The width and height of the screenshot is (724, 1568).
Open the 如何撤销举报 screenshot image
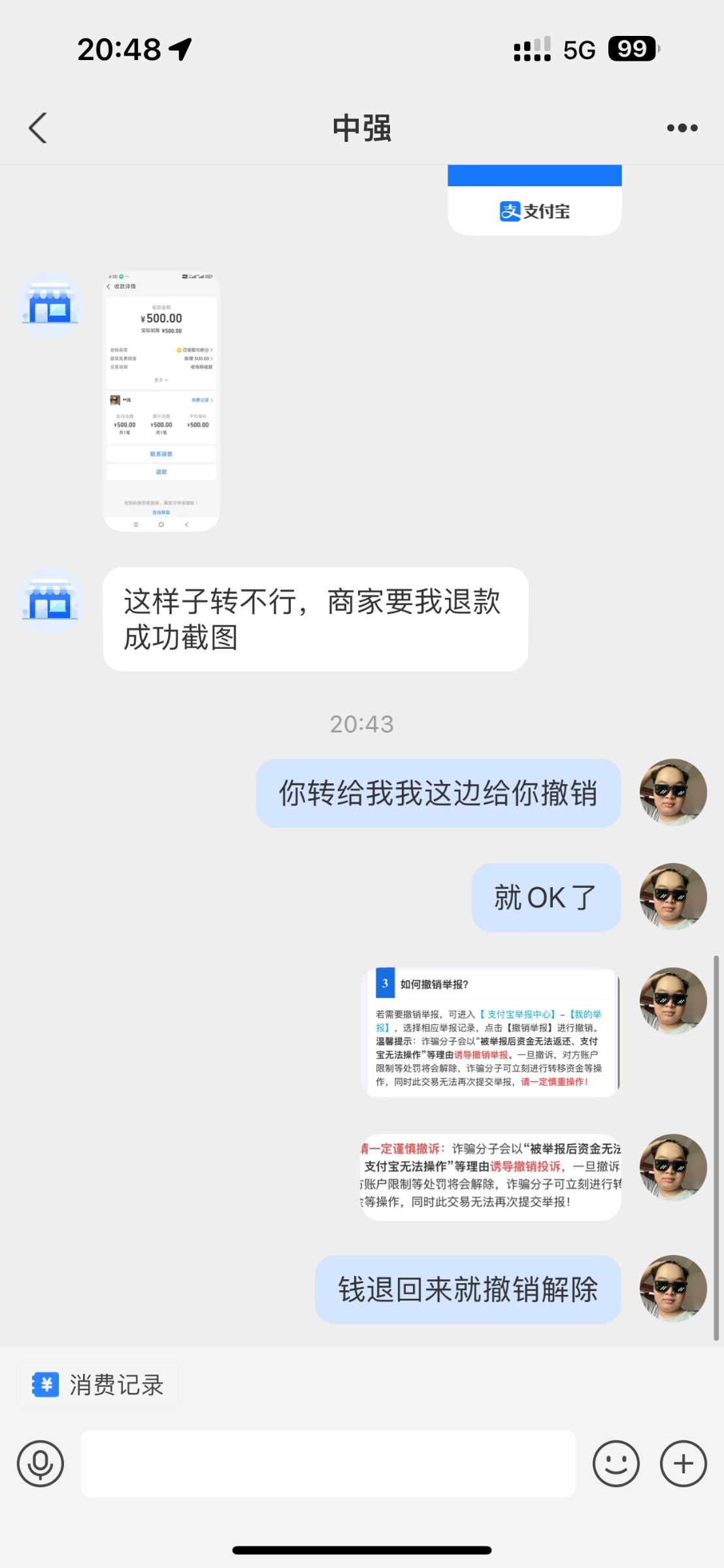point(490,1032)
